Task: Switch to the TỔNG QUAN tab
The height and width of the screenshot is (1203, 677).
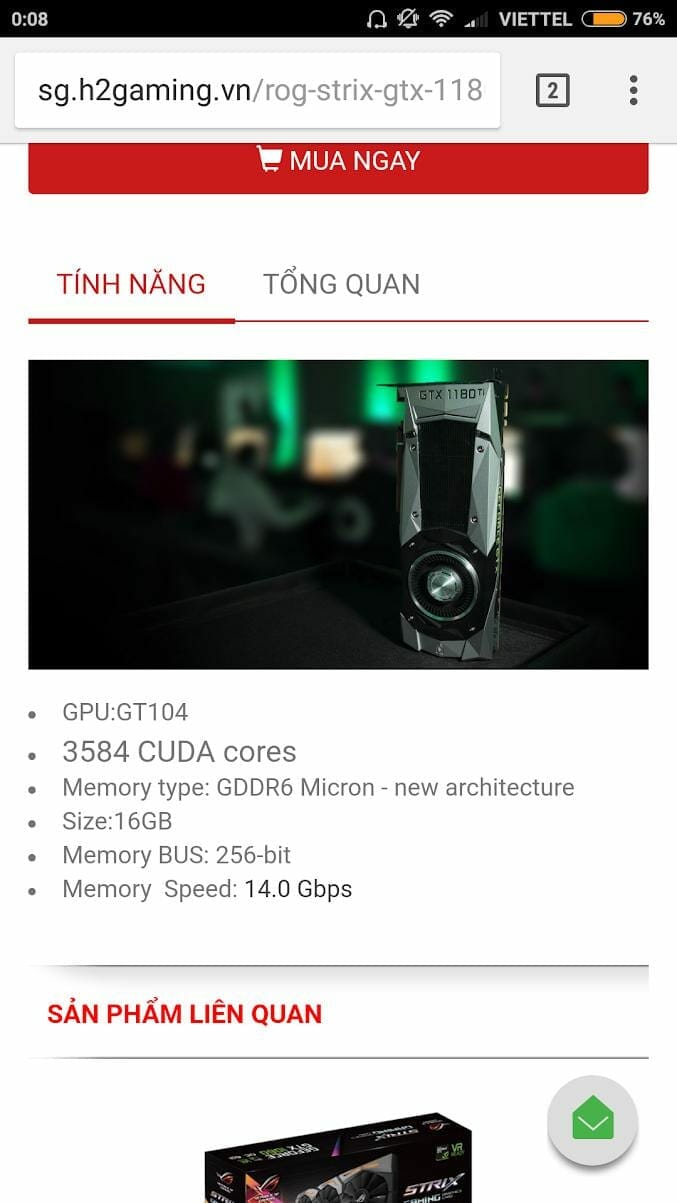Action: click(x=341, y=284)
